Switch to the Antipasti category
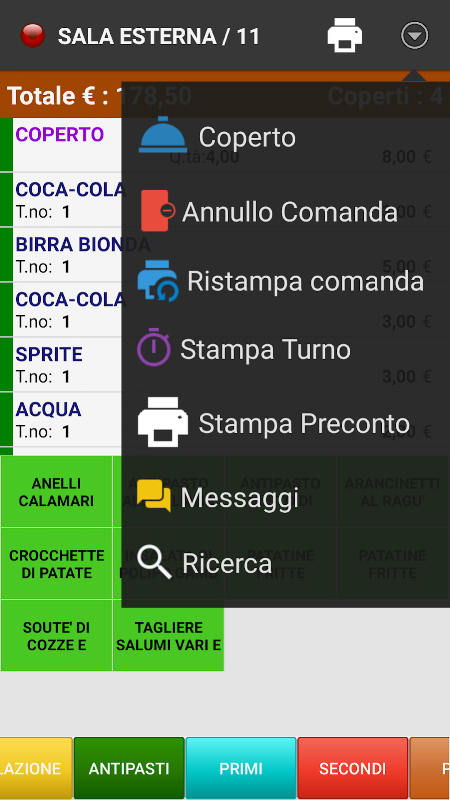 pos(129,768)
